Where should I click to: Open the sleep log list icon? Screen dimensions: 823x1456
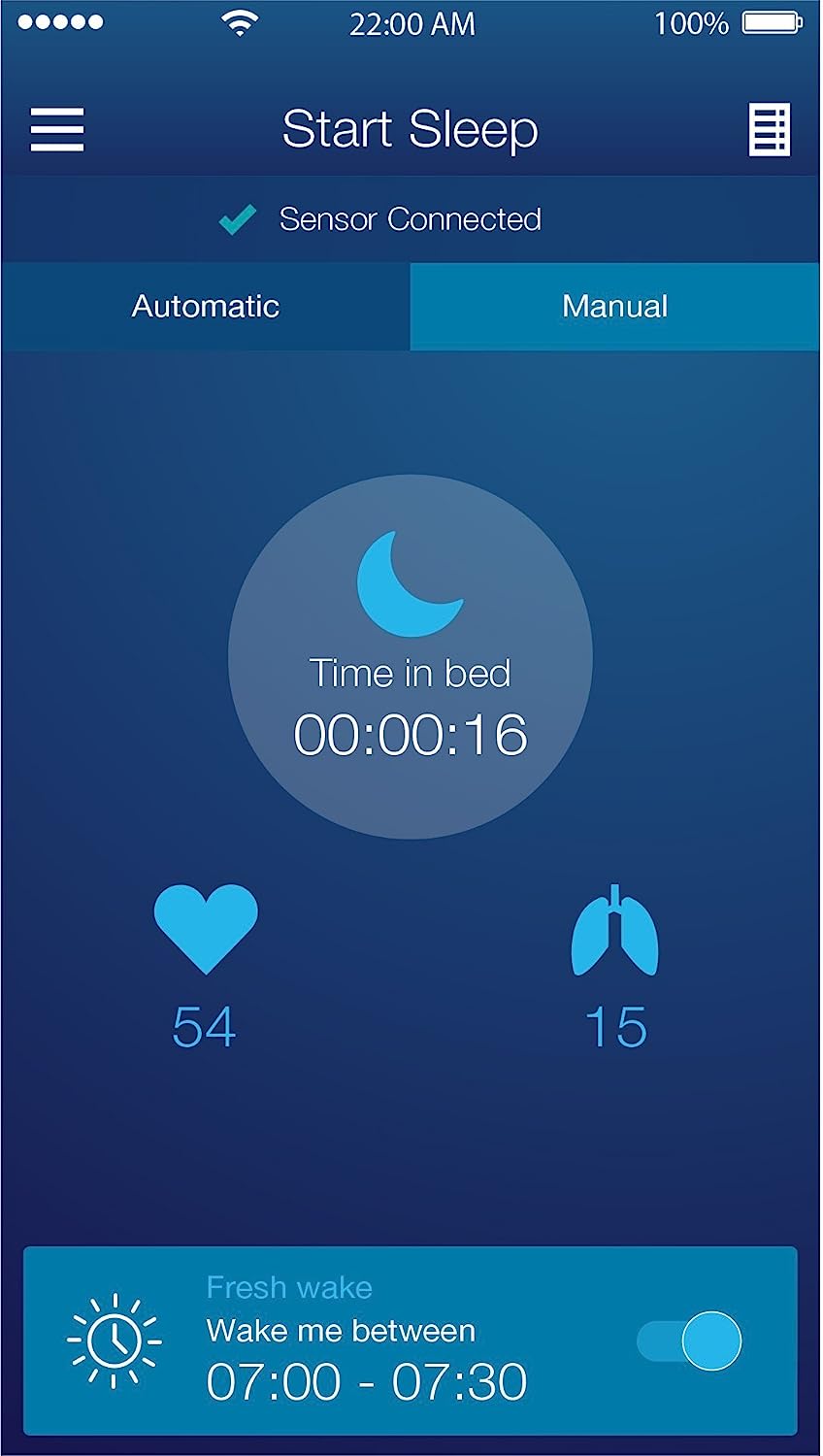[770, 129]
